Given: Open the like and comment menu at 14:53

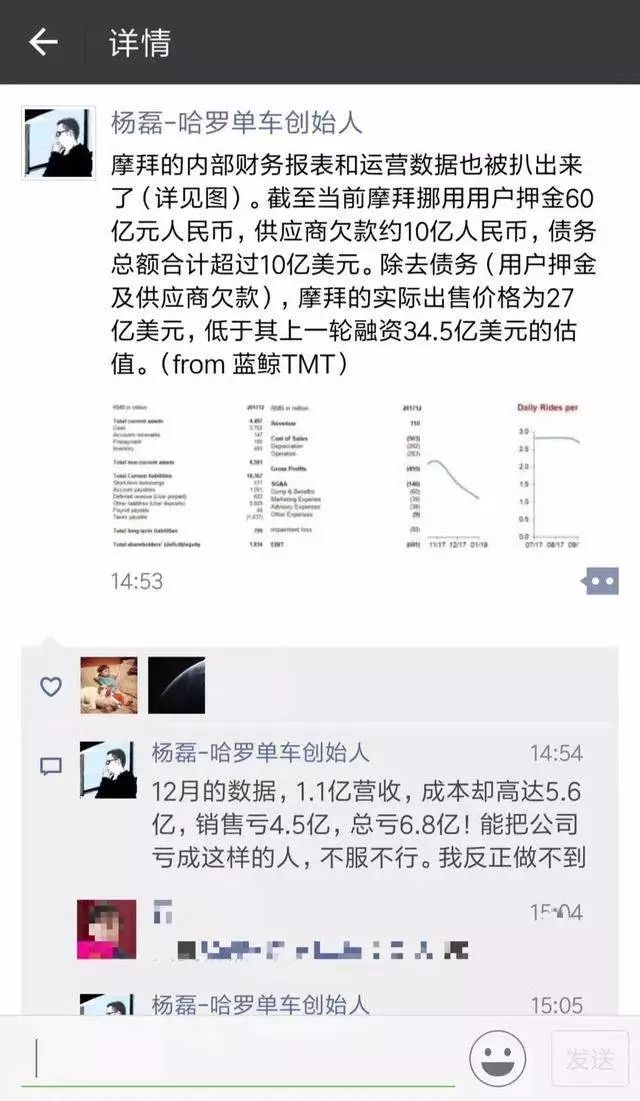Looking at the screenshot, I should point(601,580).
